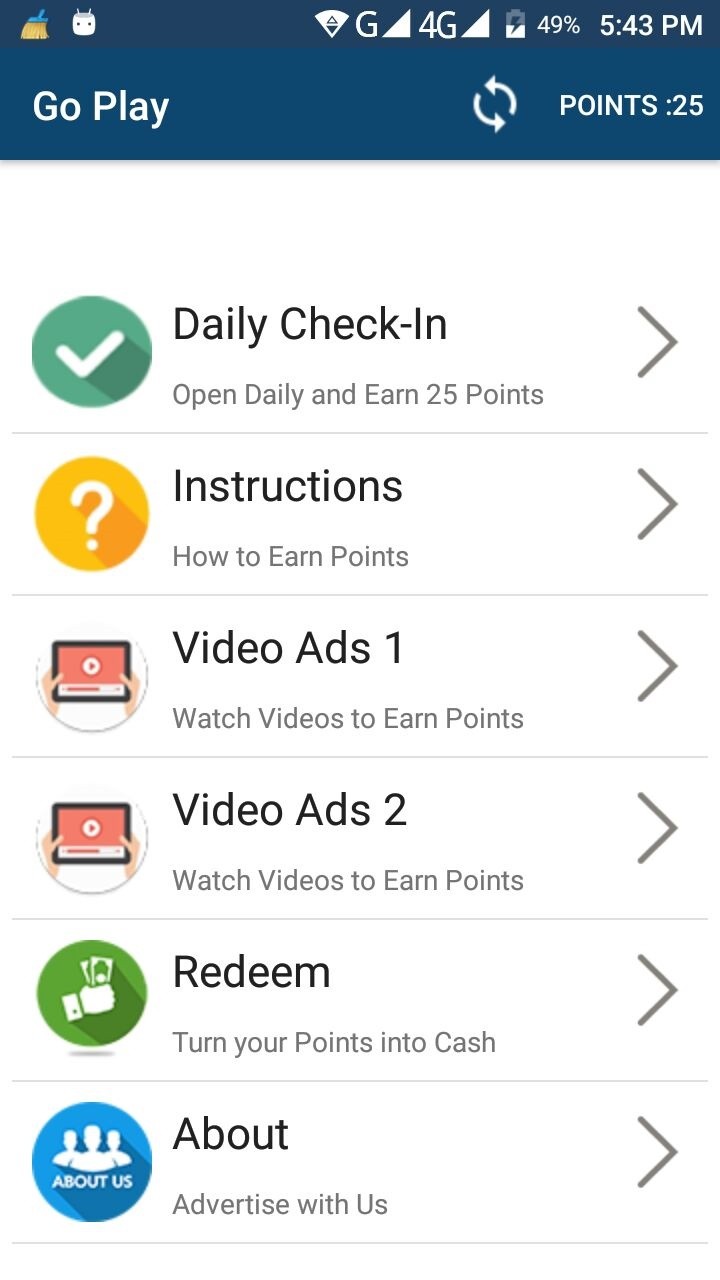The width and height of the screenshot is (720, 1280).
Task: Open the Instructions row
Action: [x=360, y=514]
